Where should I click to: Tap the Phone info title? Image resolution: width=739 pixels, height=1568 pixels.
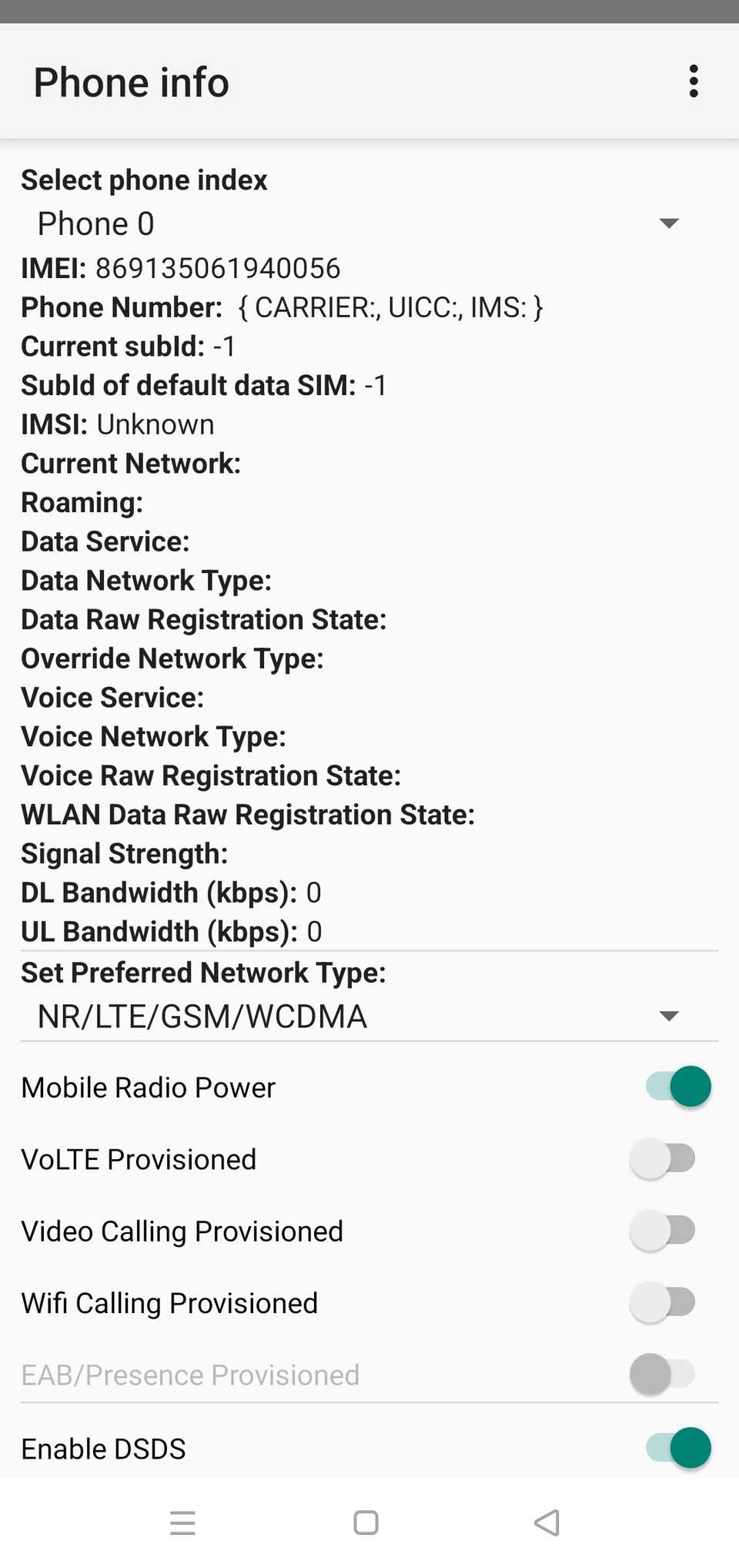(130, 82)
